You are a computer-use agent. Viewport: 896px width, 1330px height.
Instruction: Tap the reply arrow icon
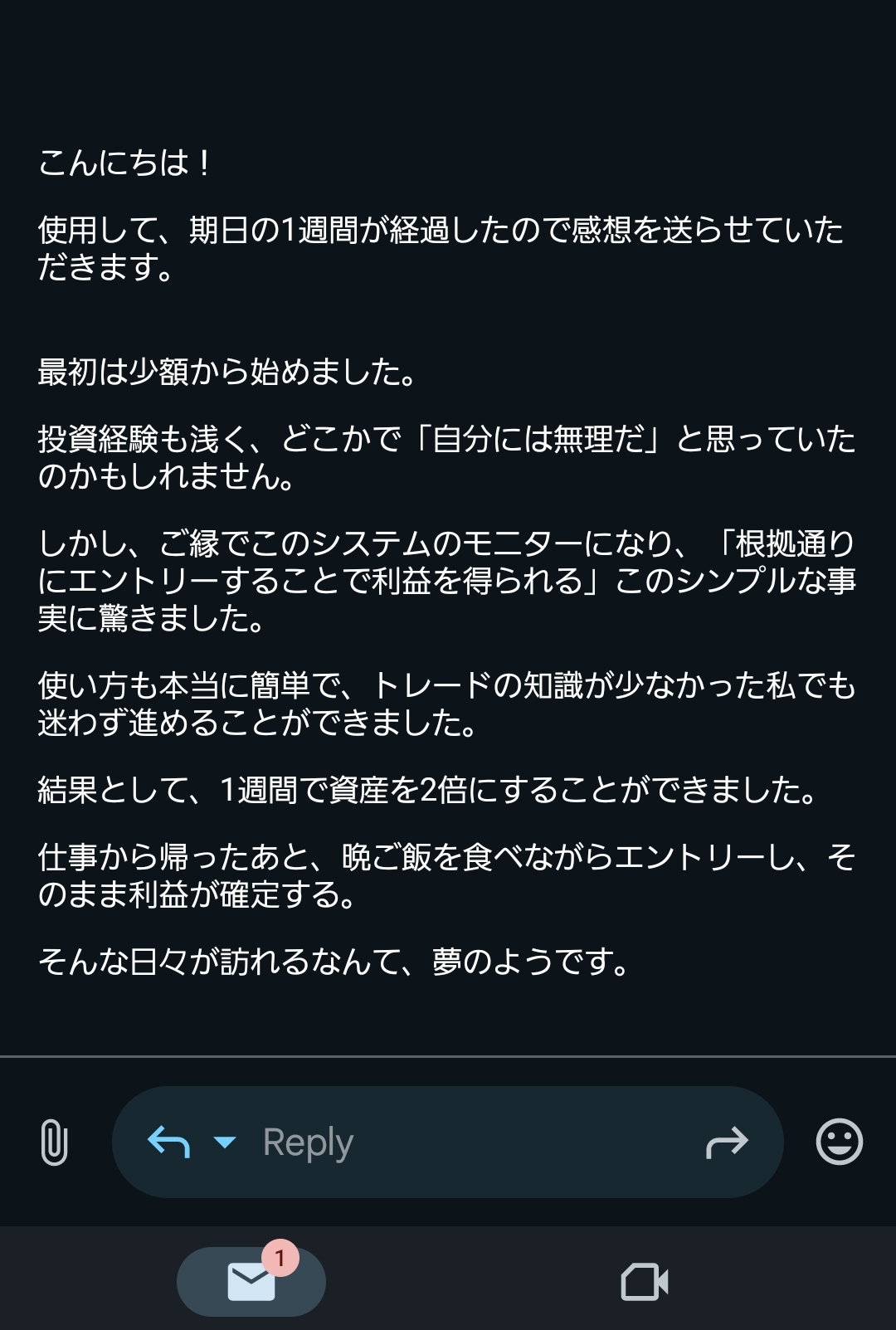pos(168,1142)
